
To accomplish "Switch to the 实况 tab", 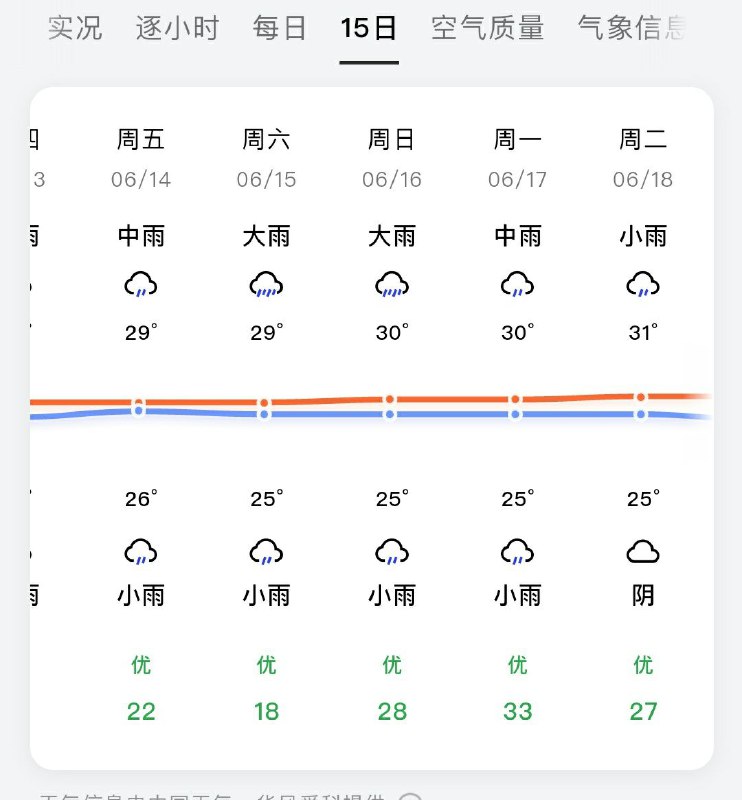I will [72, 28].
